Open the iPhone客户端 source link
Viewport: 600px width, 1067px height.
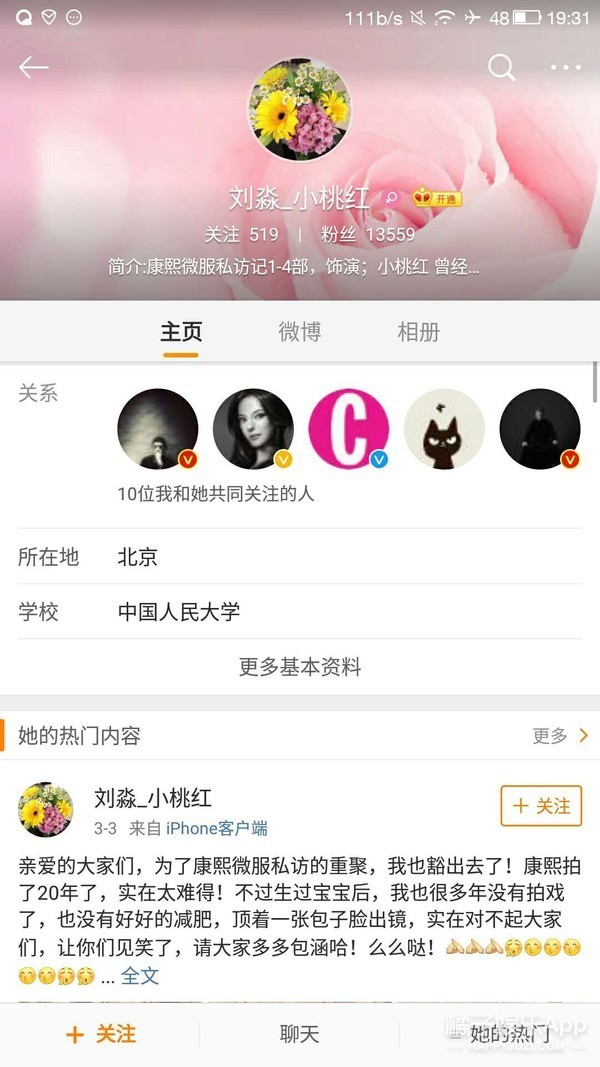tap(216, 829)
